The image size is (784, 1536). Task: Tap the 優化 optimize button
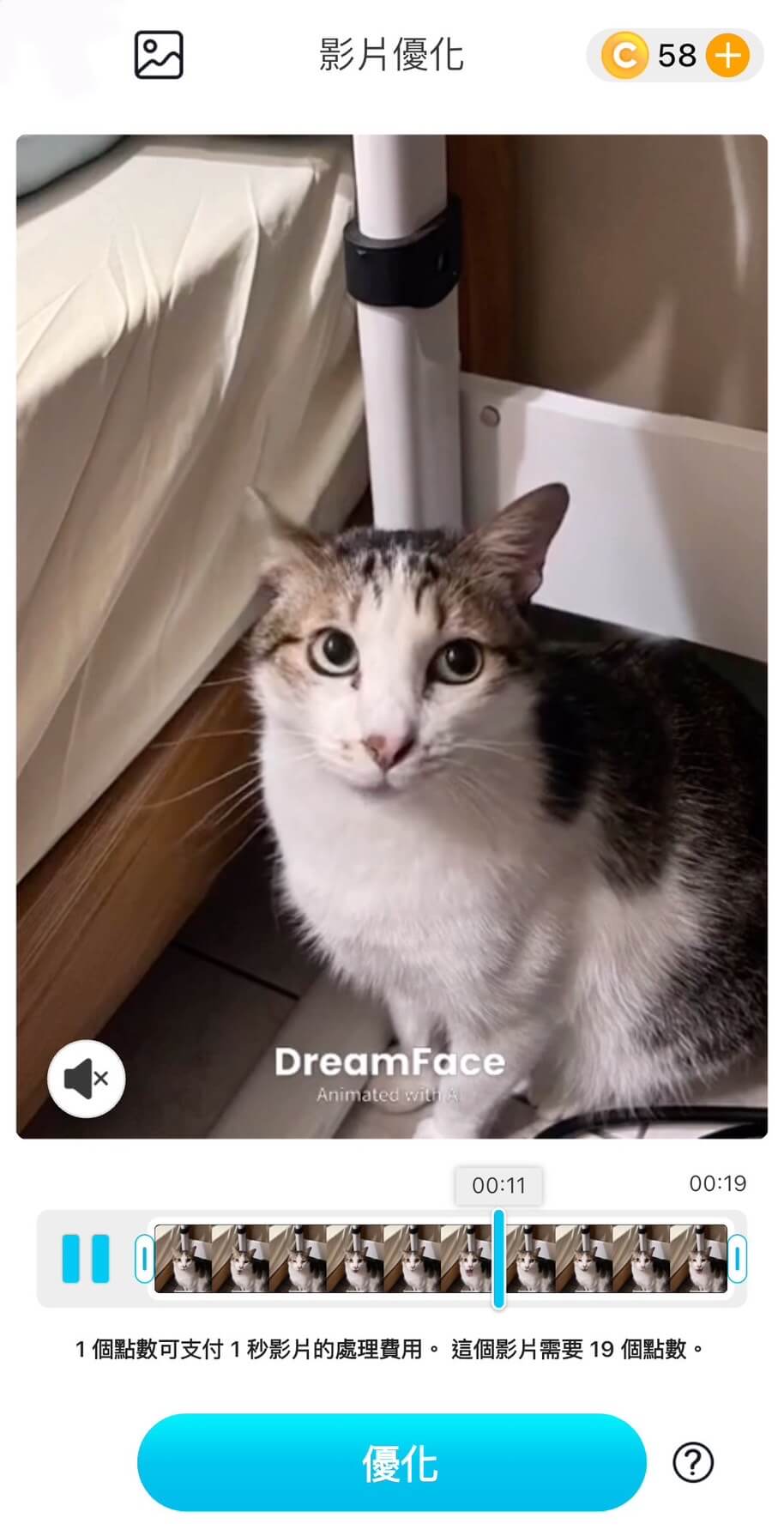tap(391, 1463)
